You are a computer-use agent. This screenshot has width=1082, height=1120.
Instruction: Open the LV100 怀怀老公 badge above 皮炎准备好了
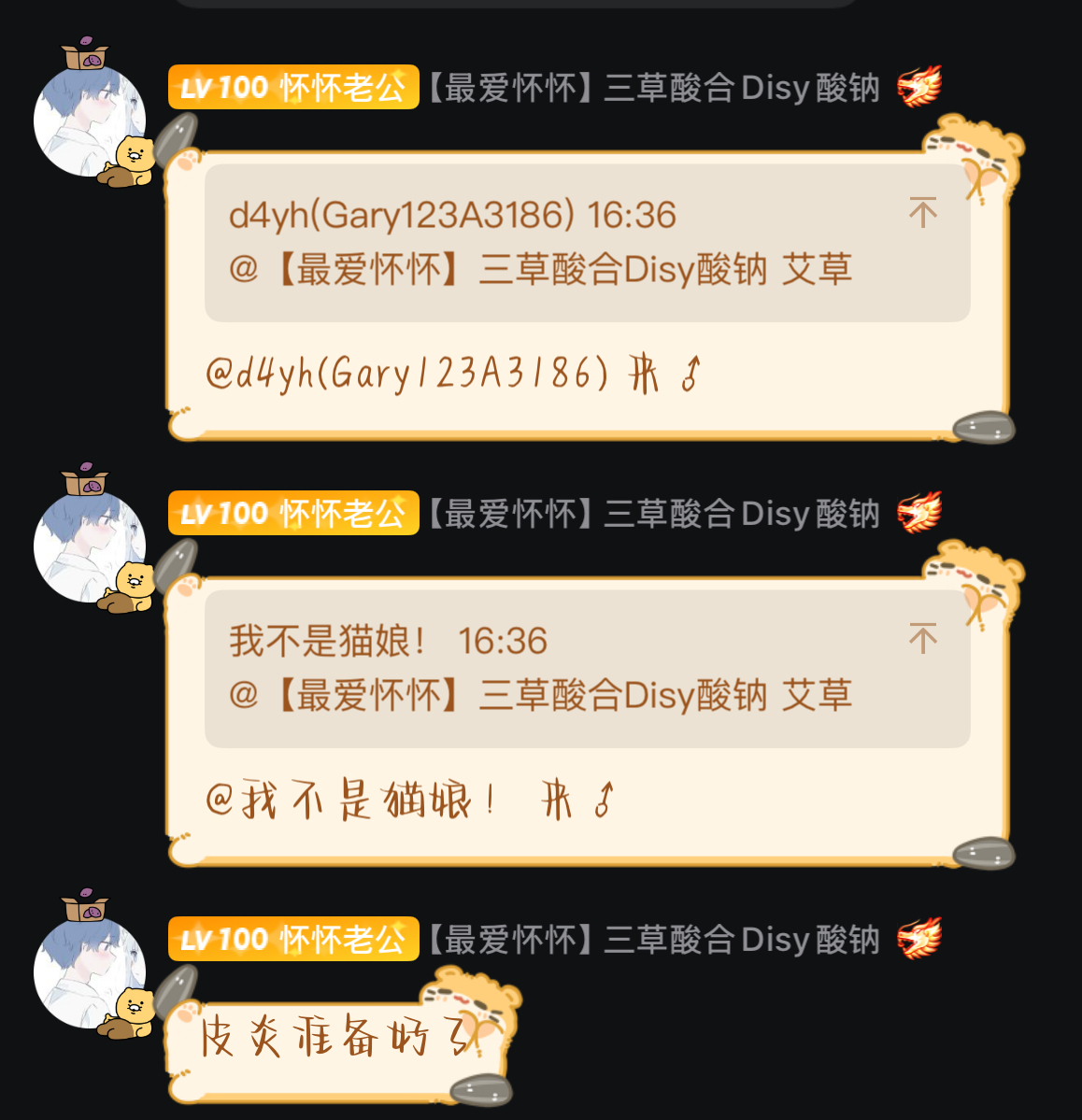tap(293, 939)
